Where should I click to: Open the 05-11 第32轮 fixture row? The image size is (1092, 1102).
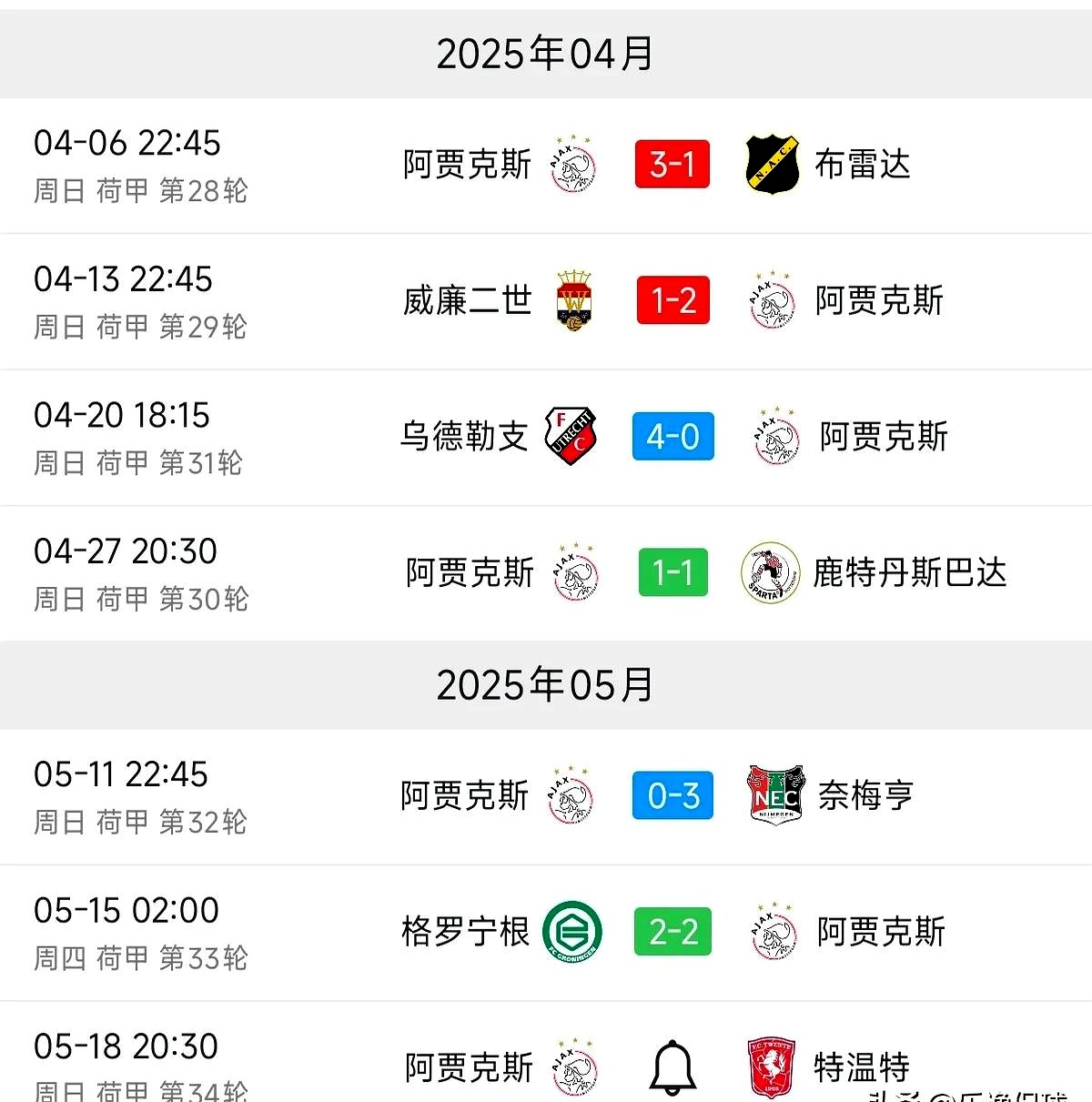pos(546,794)
